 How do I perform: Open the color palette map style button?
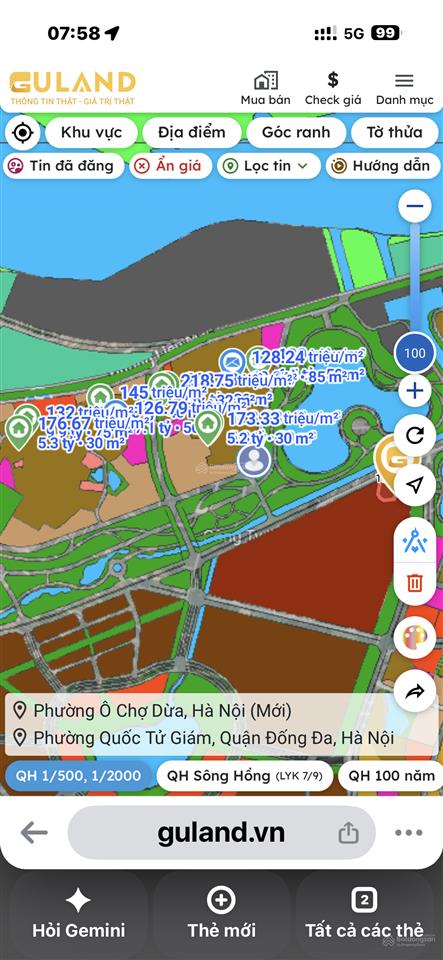click(x=415, y=638)
